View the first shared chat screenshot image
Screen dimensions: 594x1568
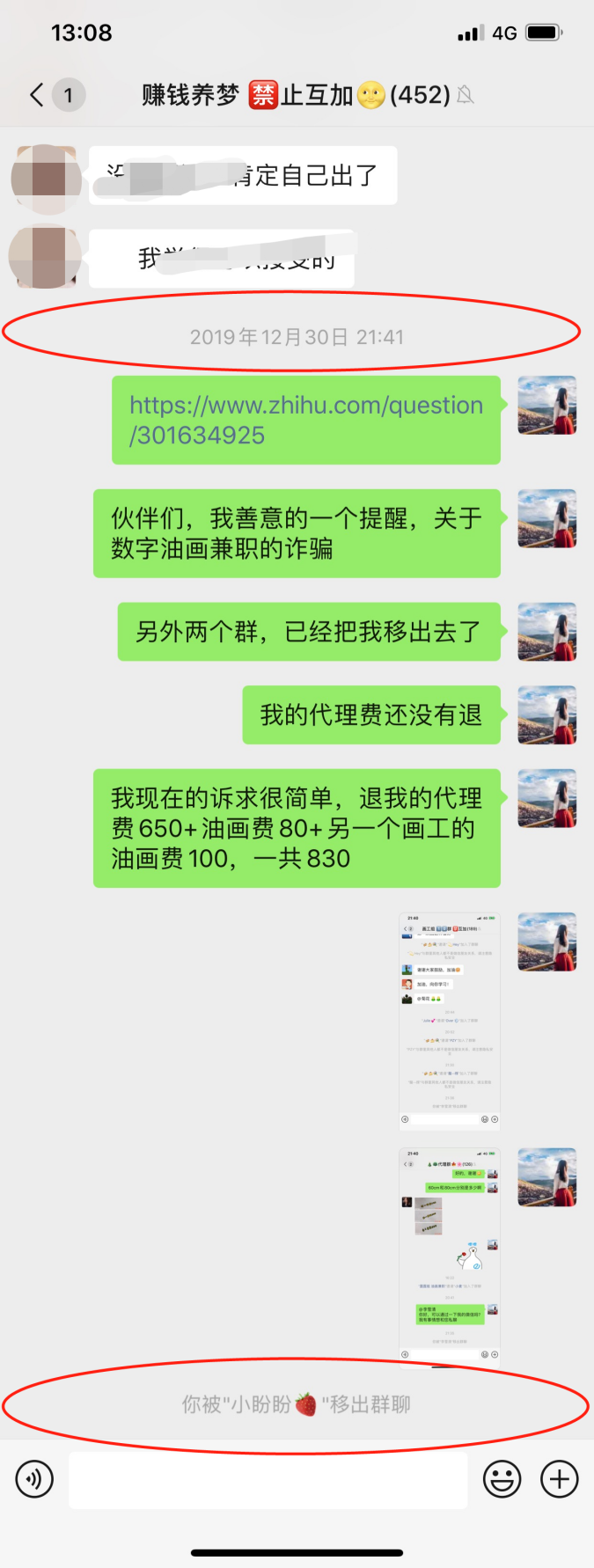pos(450,1021)
